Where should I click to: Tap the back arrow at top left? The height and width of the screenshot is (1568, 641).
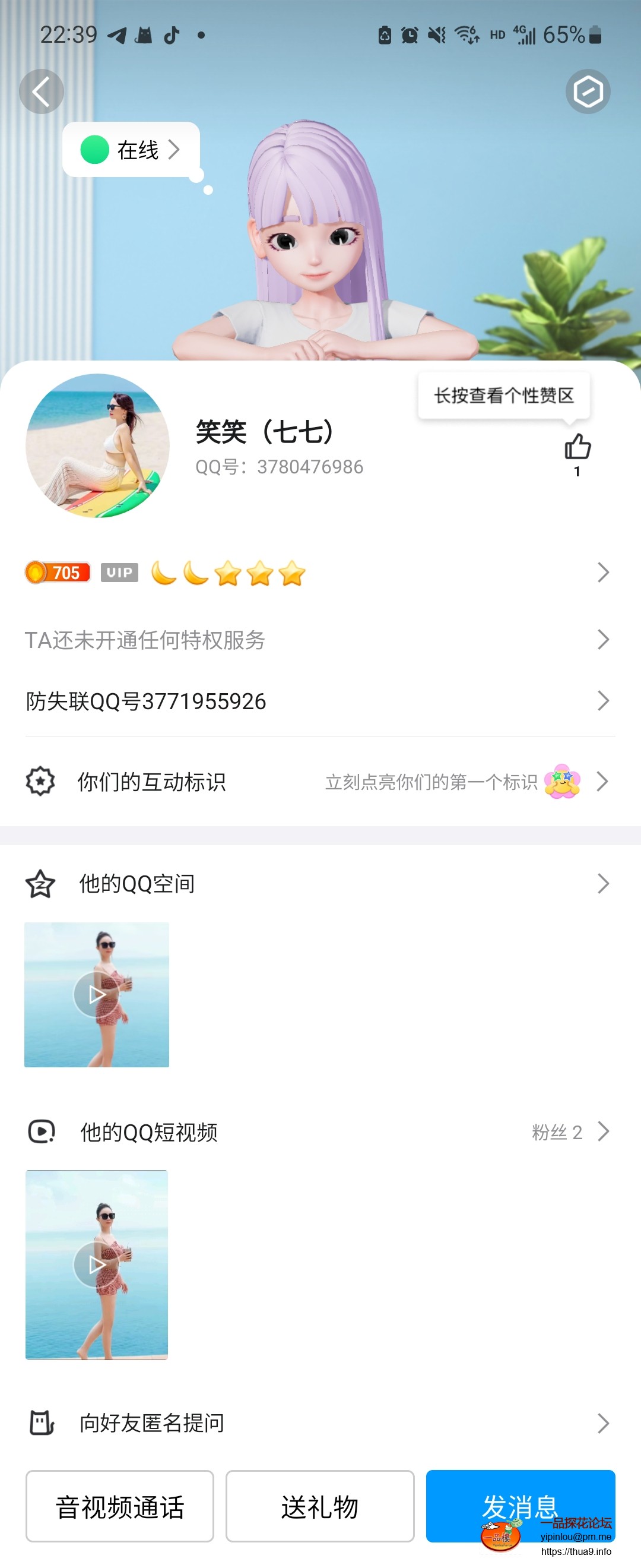coord(40,90)
